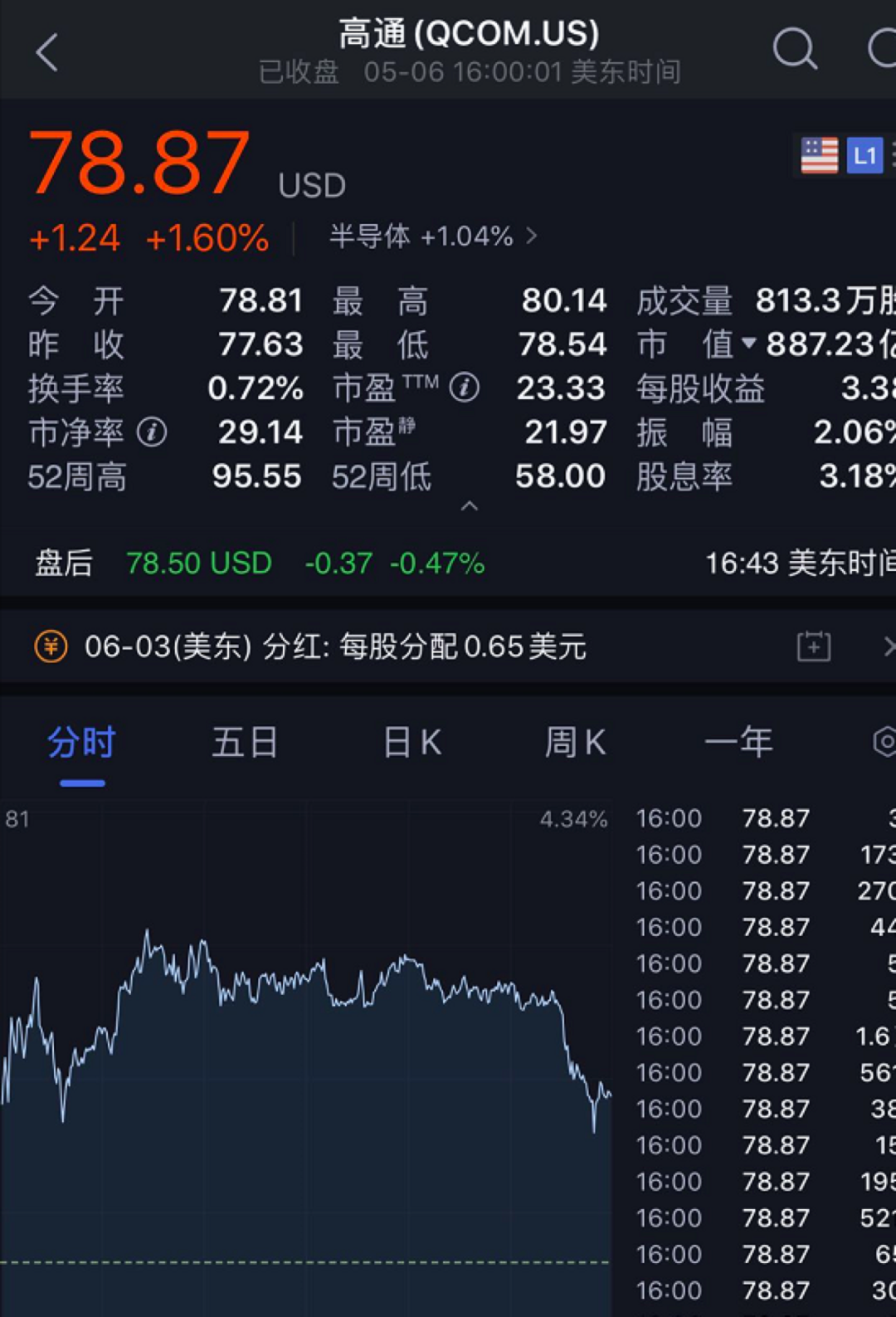Switch to the 日K chart tab

411,743
